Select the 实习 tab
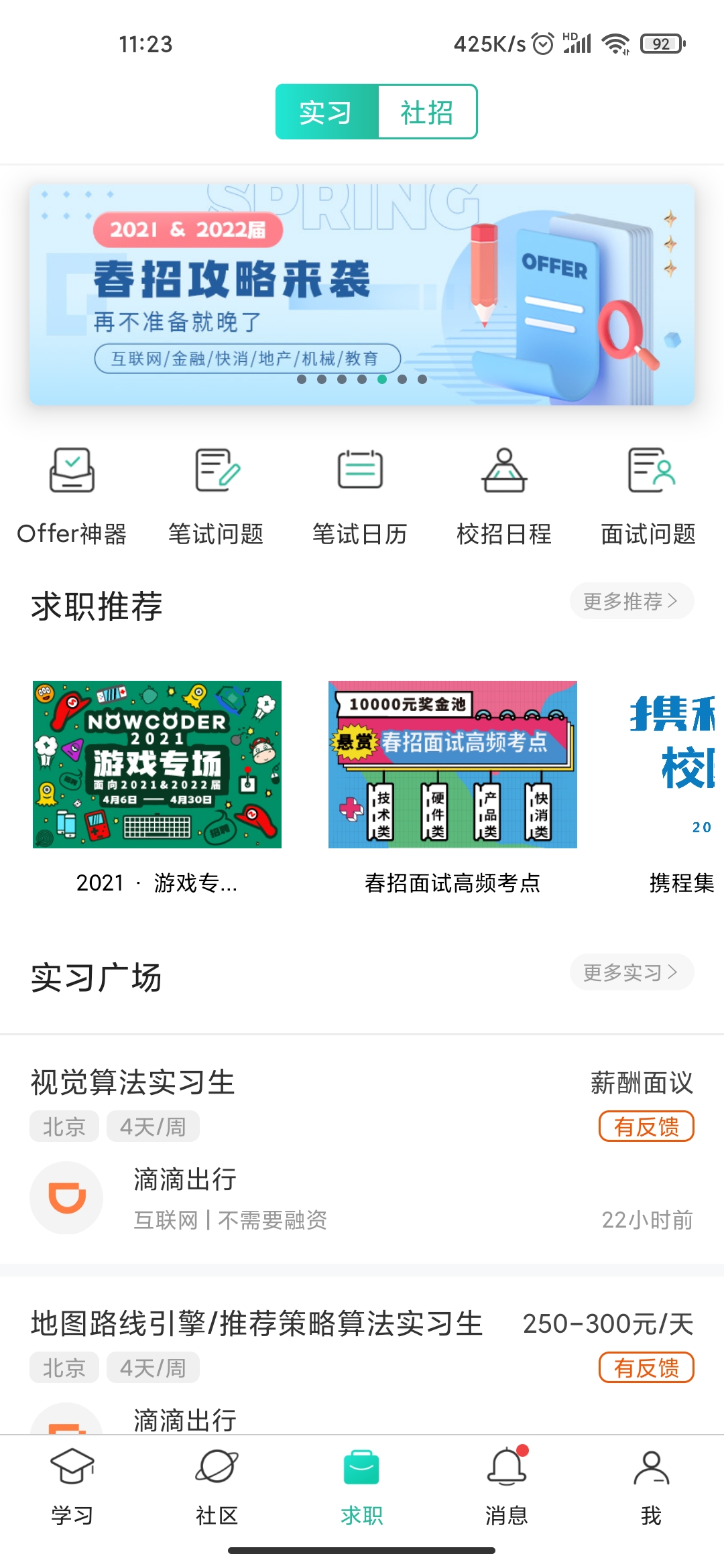The image size is (724, 1568). (326, 112)
